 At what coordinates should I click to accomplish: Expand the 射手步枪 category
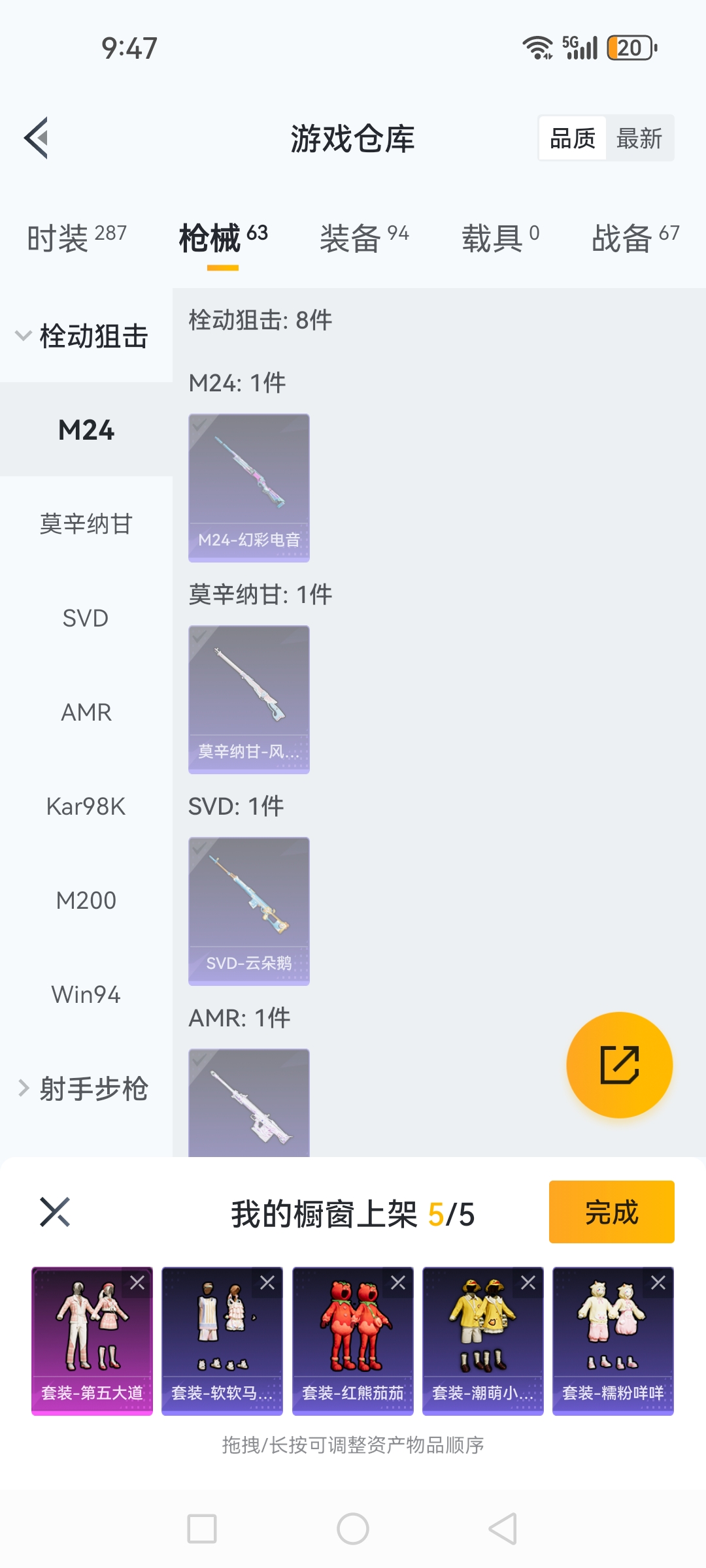82,1088
